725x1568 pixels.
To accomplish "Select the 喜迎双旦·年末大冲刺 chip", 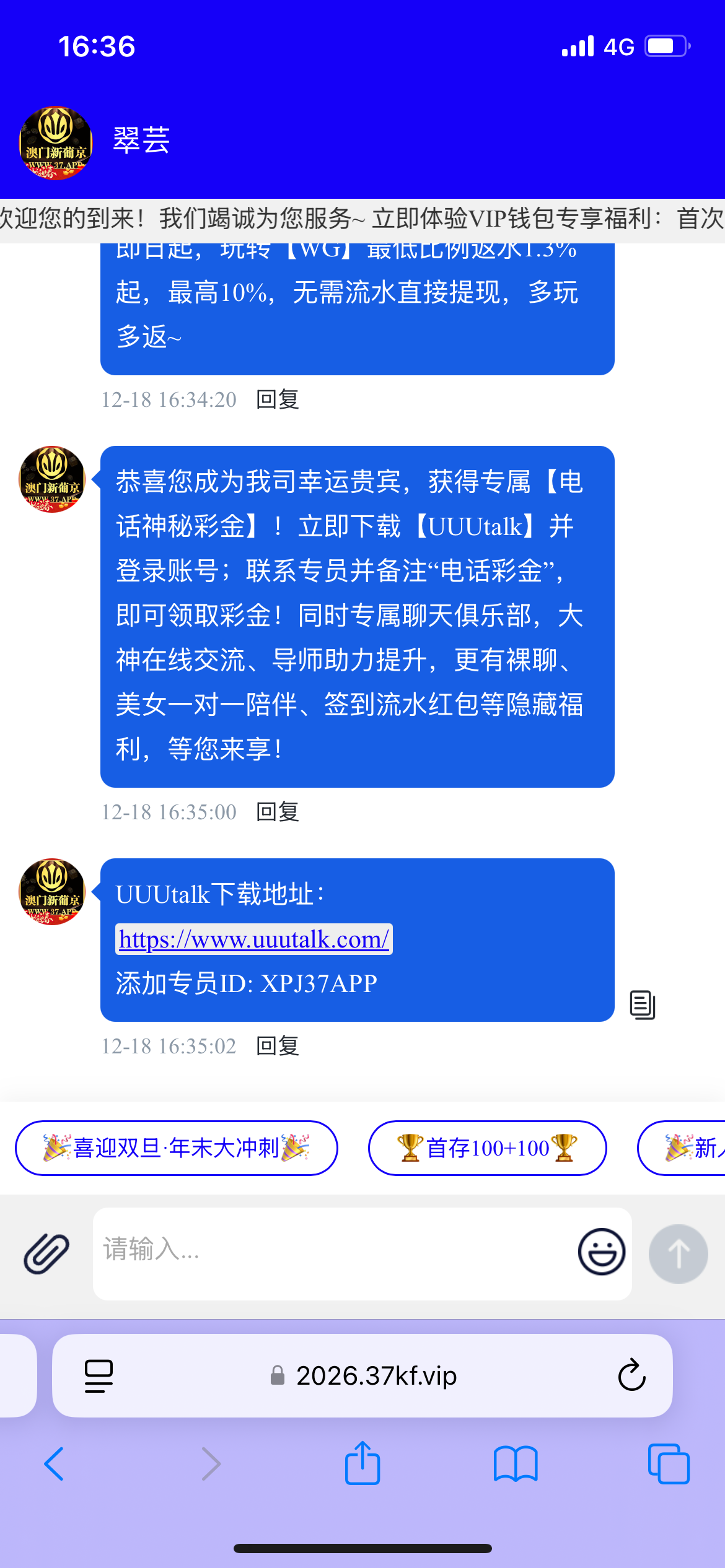I will (177, 1148).
